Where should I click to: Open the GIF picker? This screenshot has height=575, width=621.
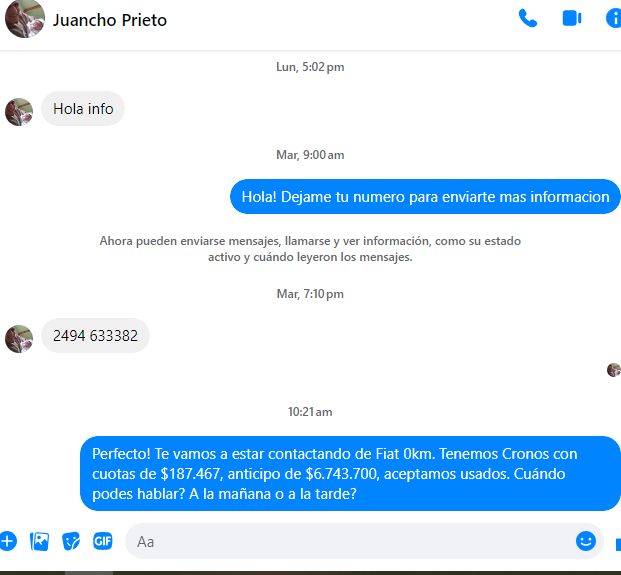tap(103, 541)
